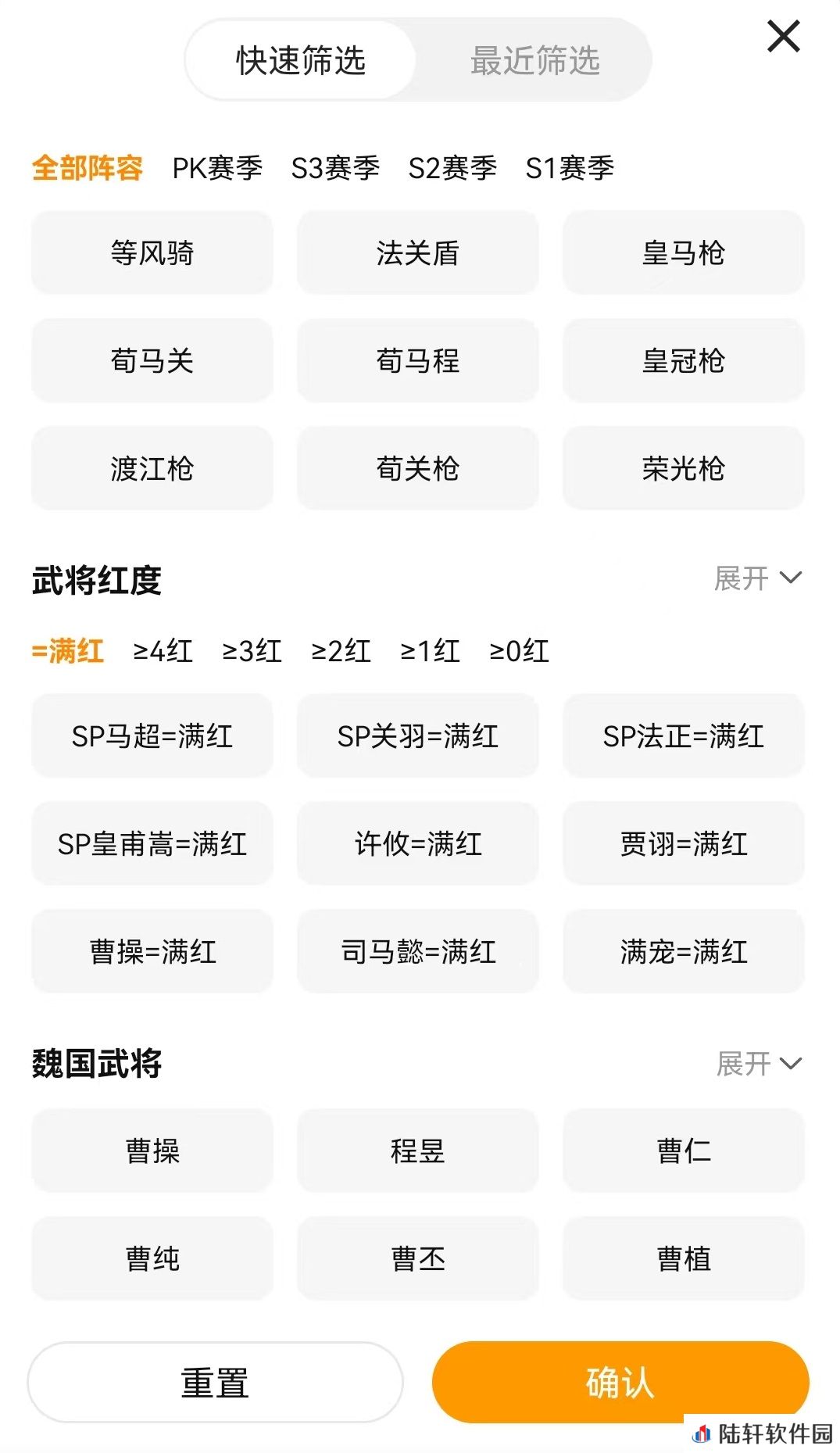Tap the 司马懿=满红 chip
The height and width of the screenshot is (1453, 840).
click(x=418, y=951)
